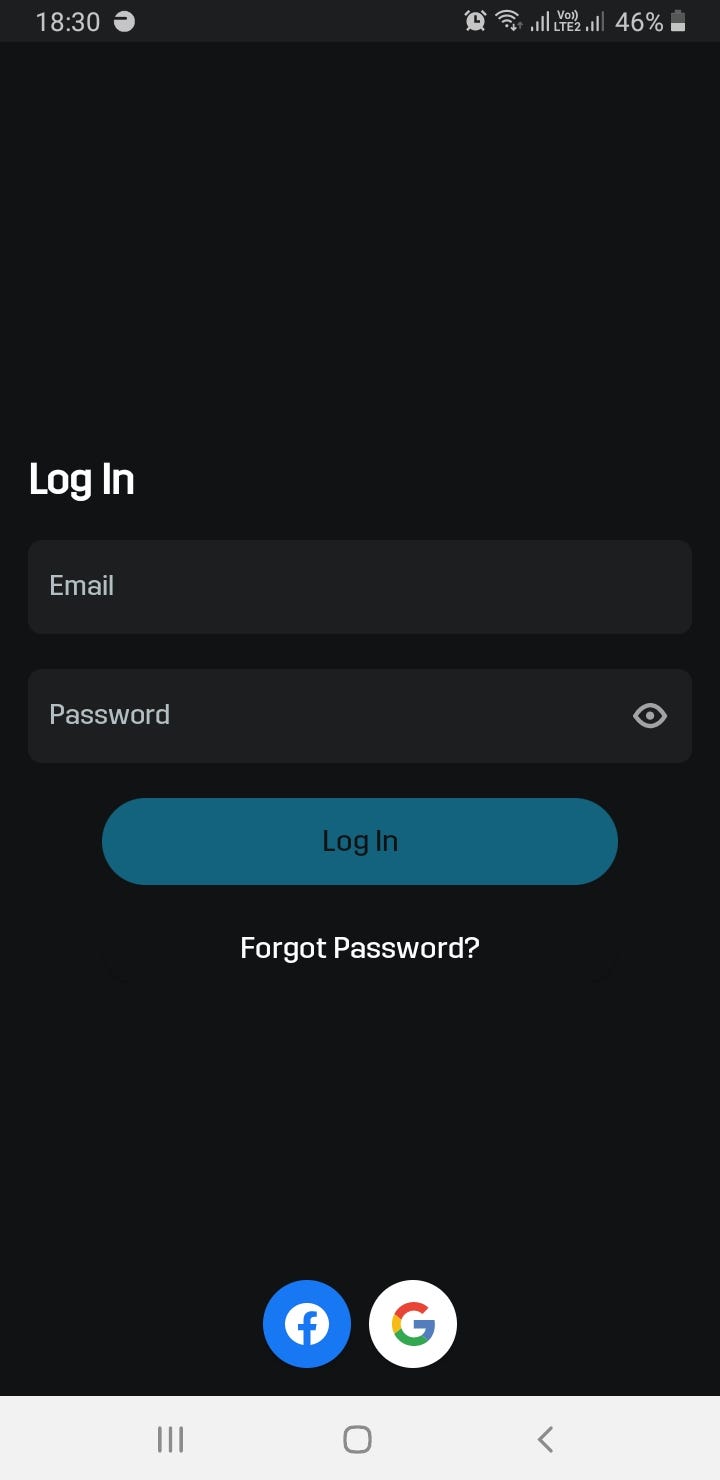Go back using the system back button

click(545, 1439)
